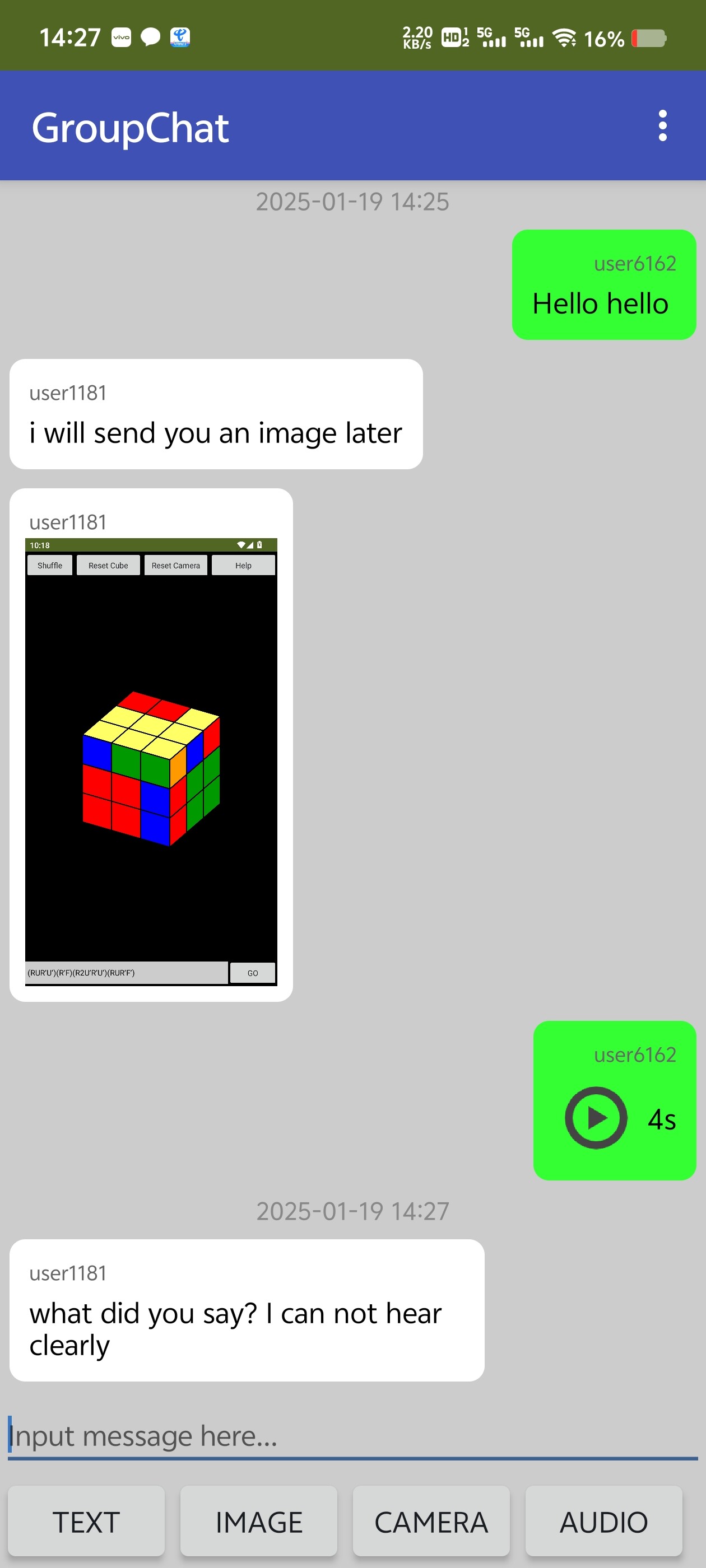Select the TEXT send option
The width and height of the screenshot is (706, 1568).
pos(86,1521)
